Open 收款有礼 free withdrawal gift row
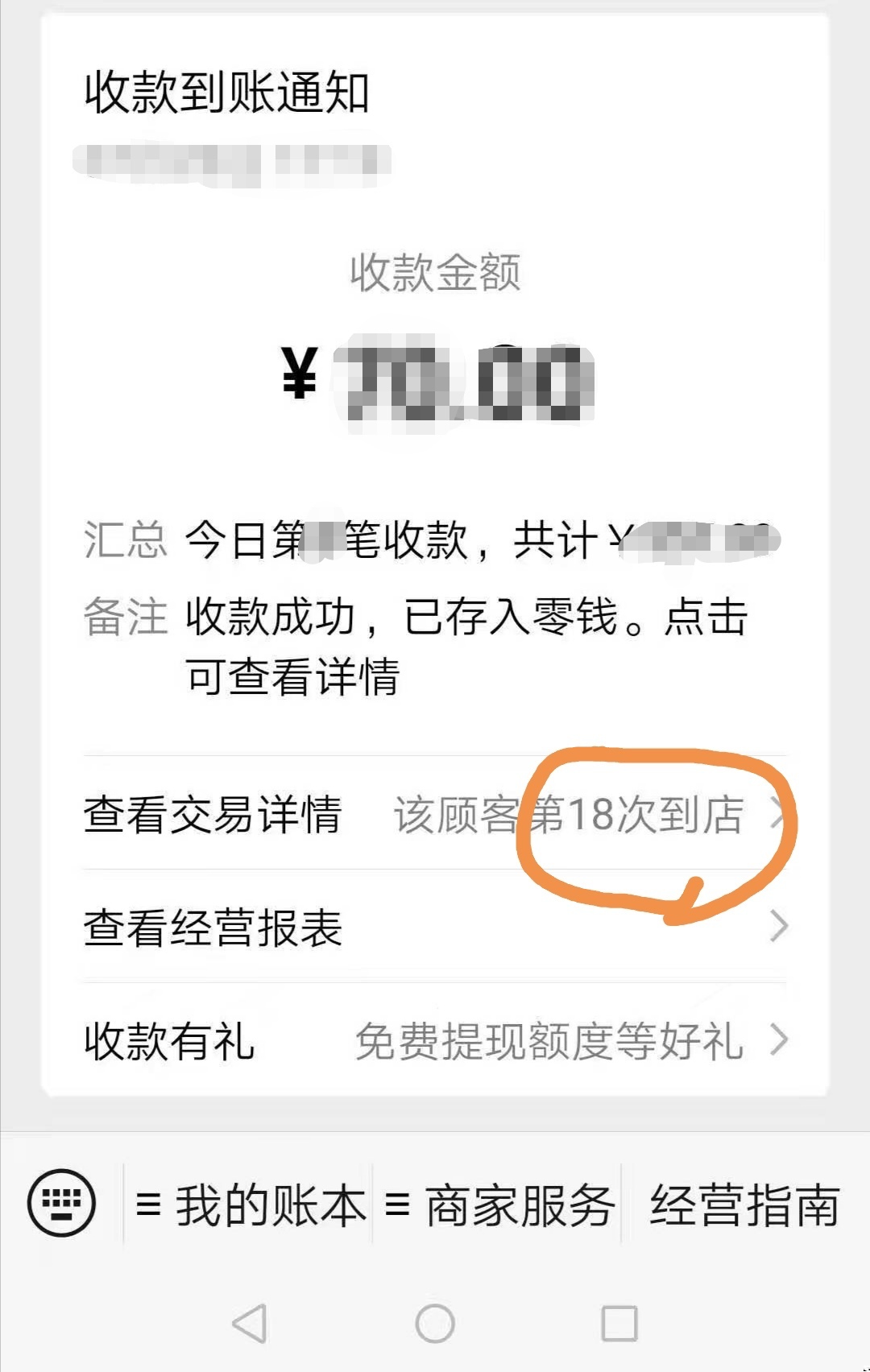 [x=435, y=1040]
